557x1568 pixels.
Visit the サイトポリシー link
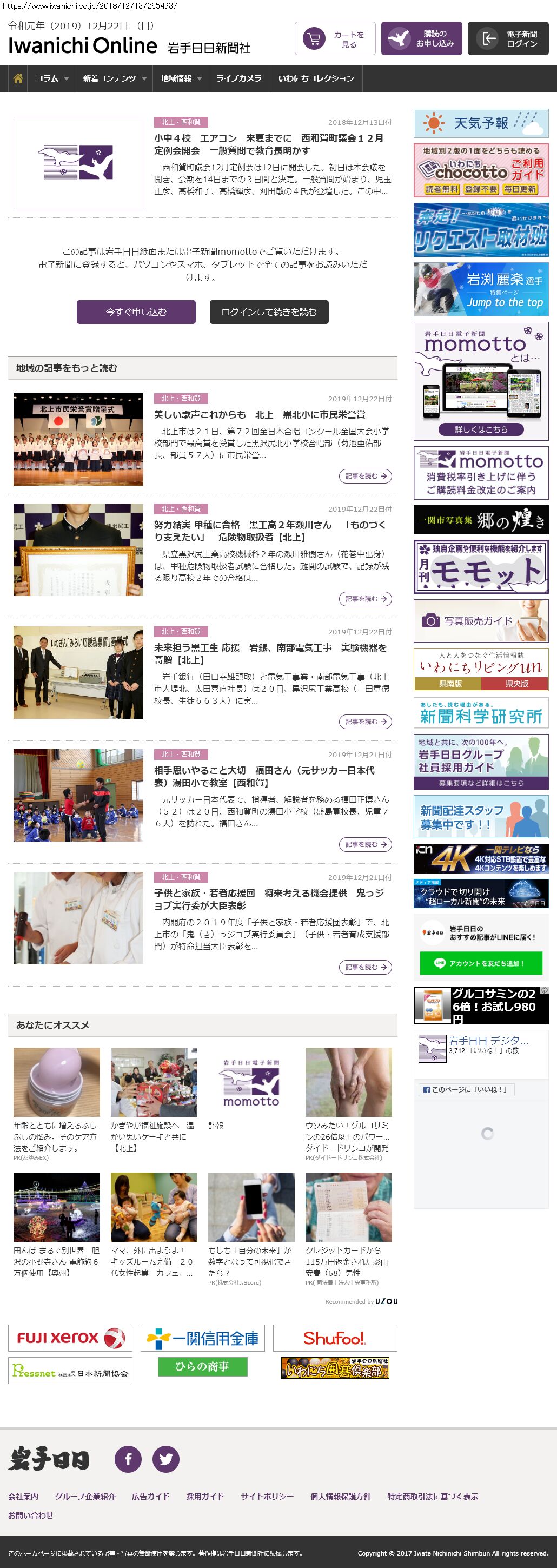[x=267, y=1496]
